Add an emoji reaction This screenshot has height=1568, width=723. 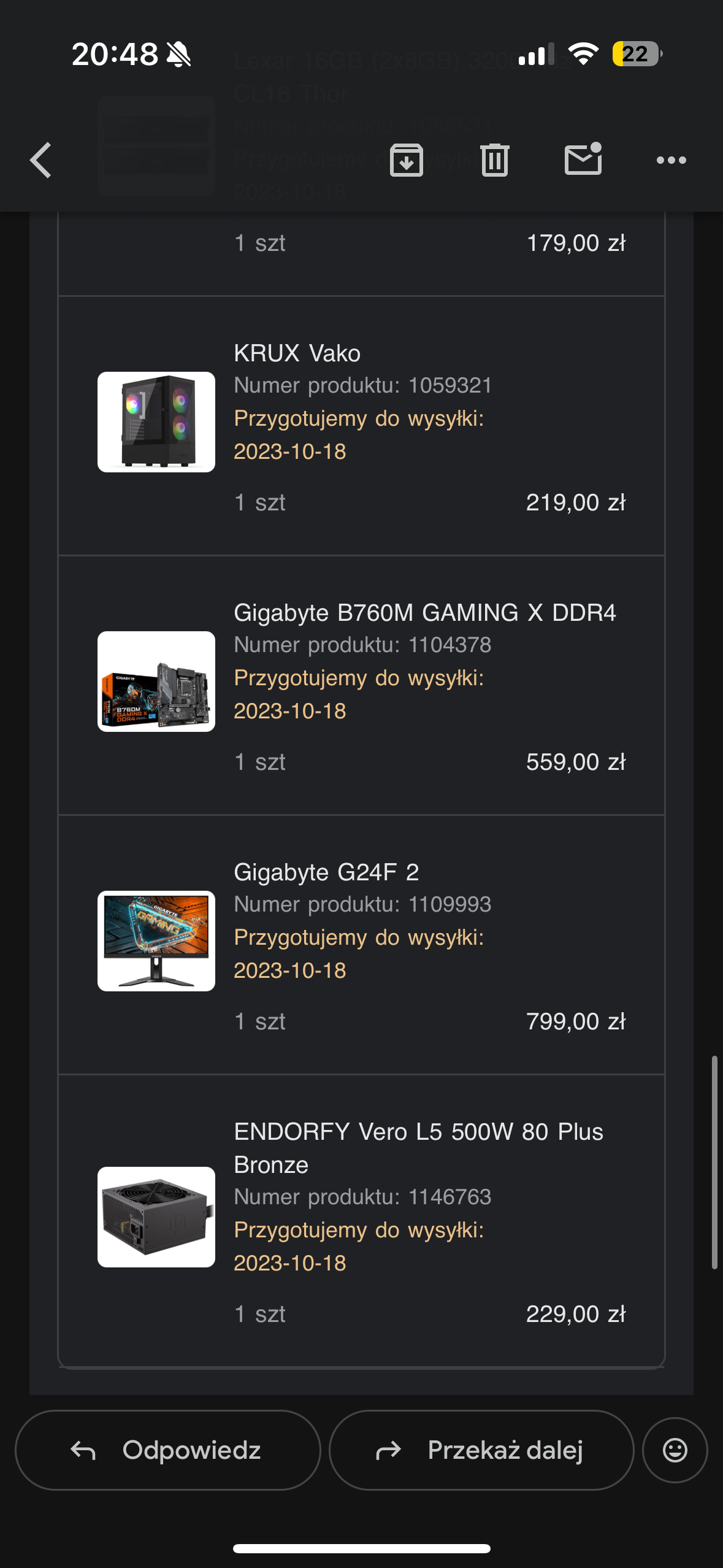click(x=675, y=1450)
